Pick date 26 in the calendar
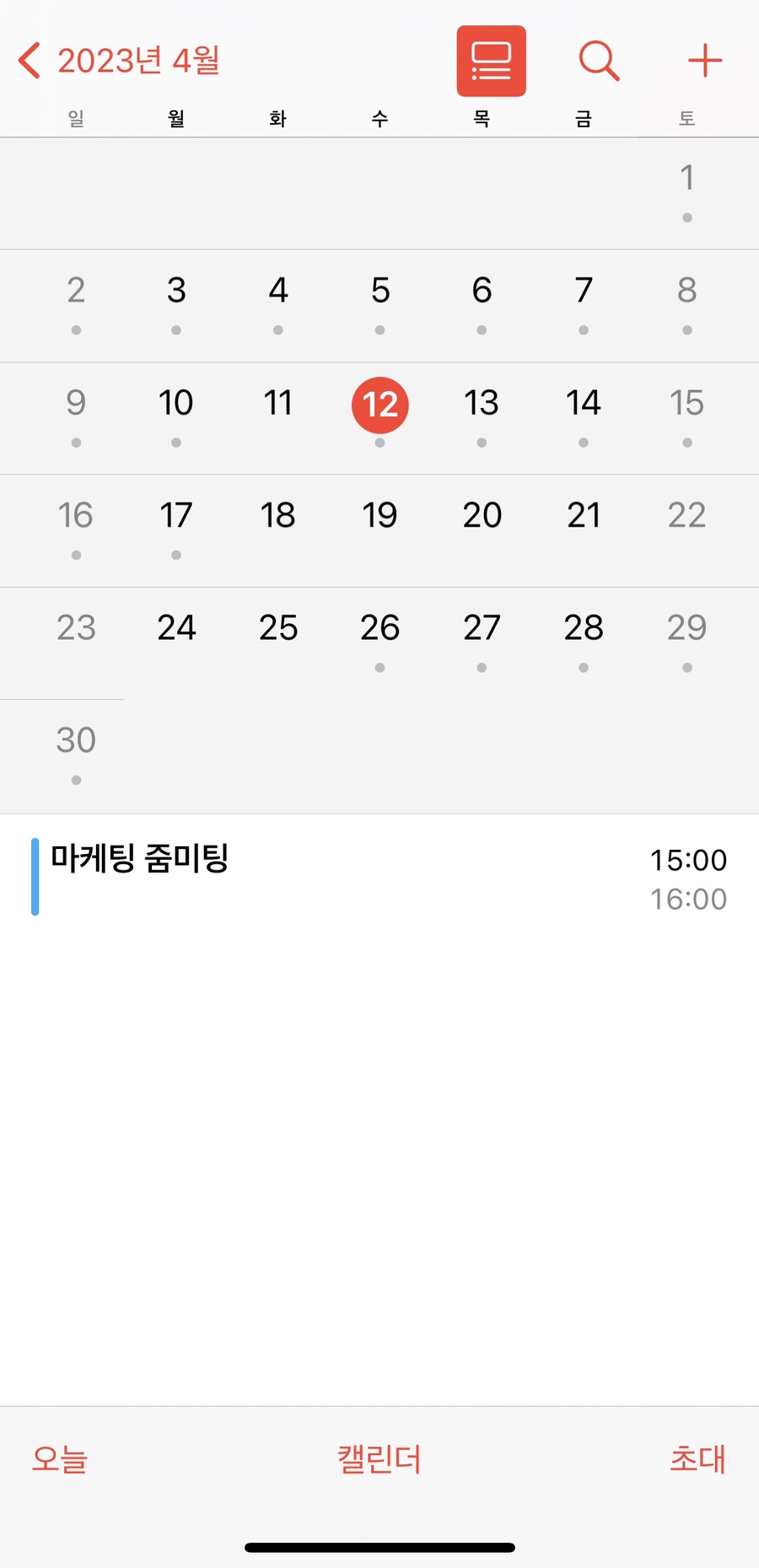Viewport: 759px width, 1568px height. pyautogui.click(x=380, y=628)
